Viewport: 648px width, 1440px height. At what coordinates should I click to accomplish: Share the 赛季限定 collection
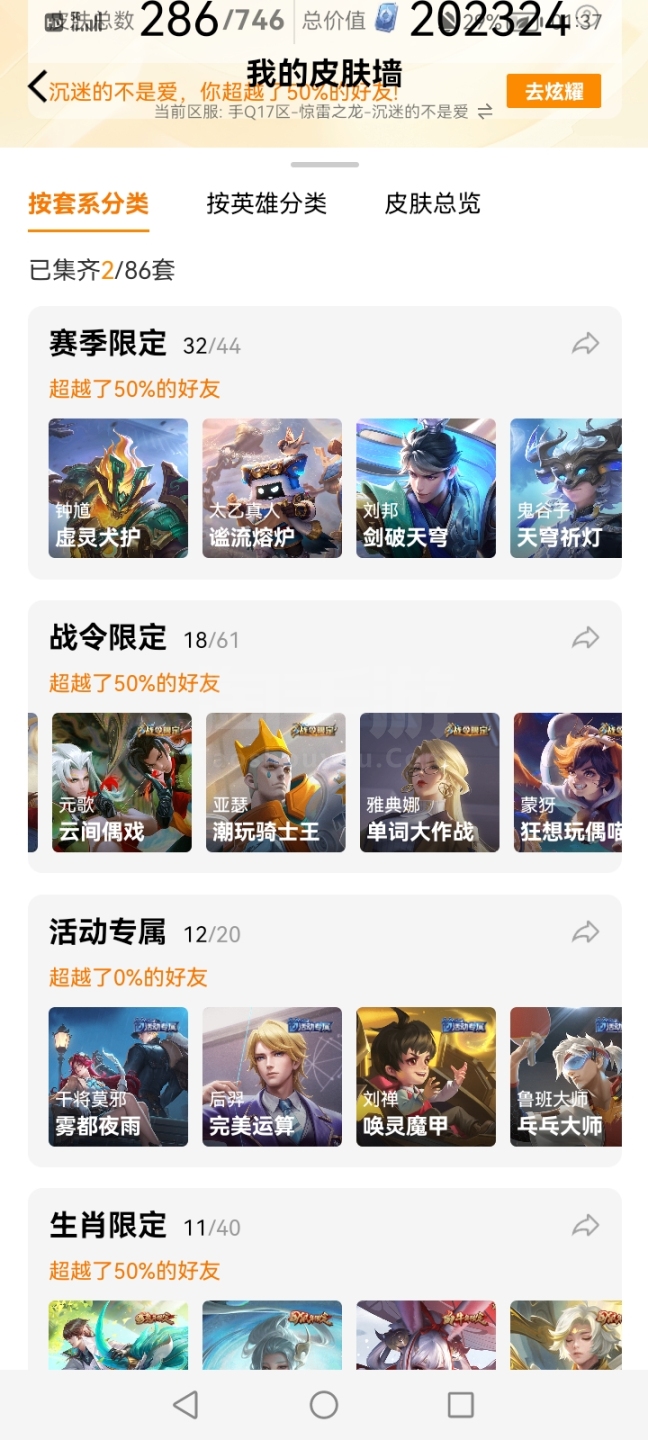click(x=585, y=344)
